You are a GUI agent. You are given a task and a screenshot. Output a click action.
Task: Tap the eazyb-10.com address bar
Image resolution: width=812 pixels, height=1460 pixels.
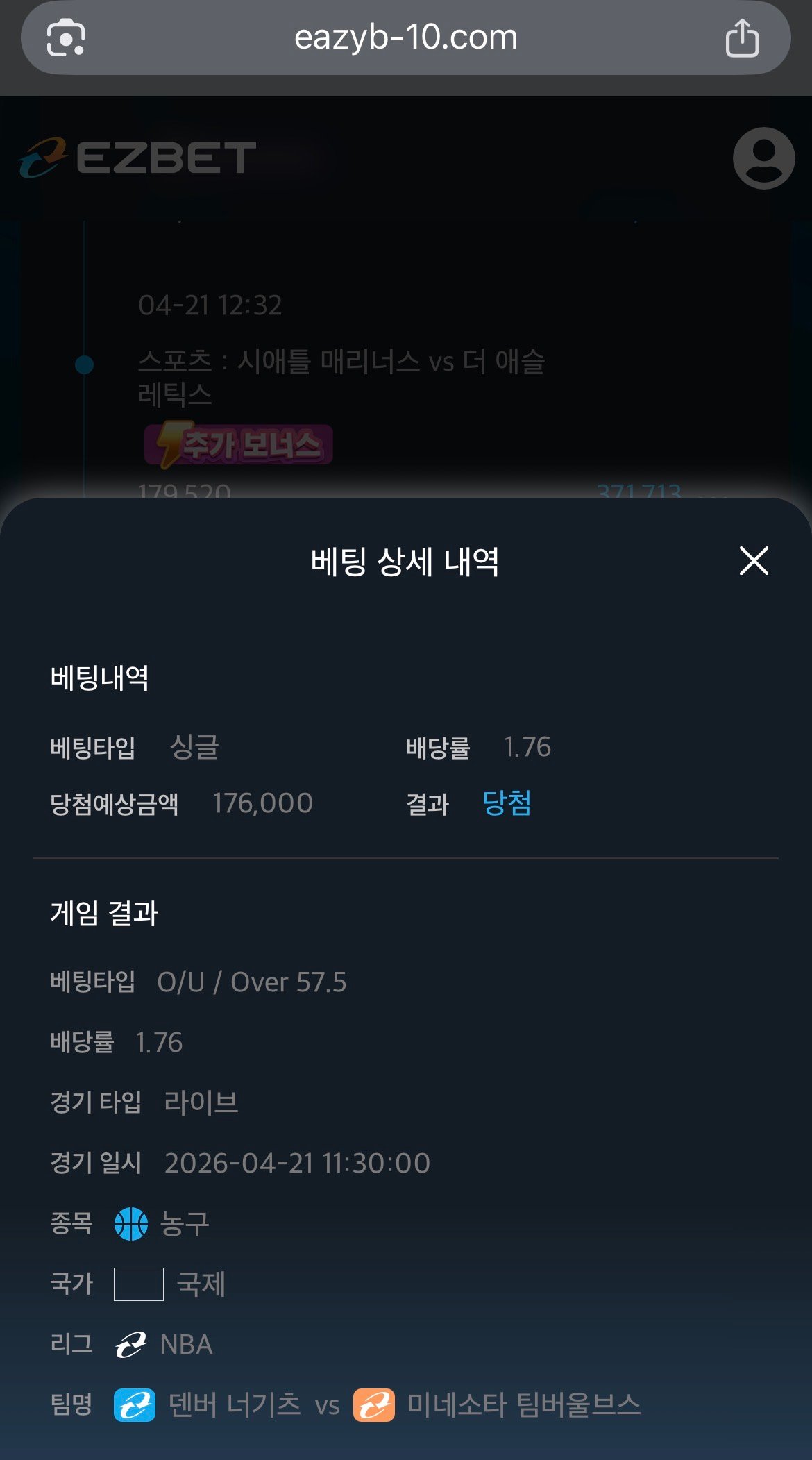pos(405,38)
